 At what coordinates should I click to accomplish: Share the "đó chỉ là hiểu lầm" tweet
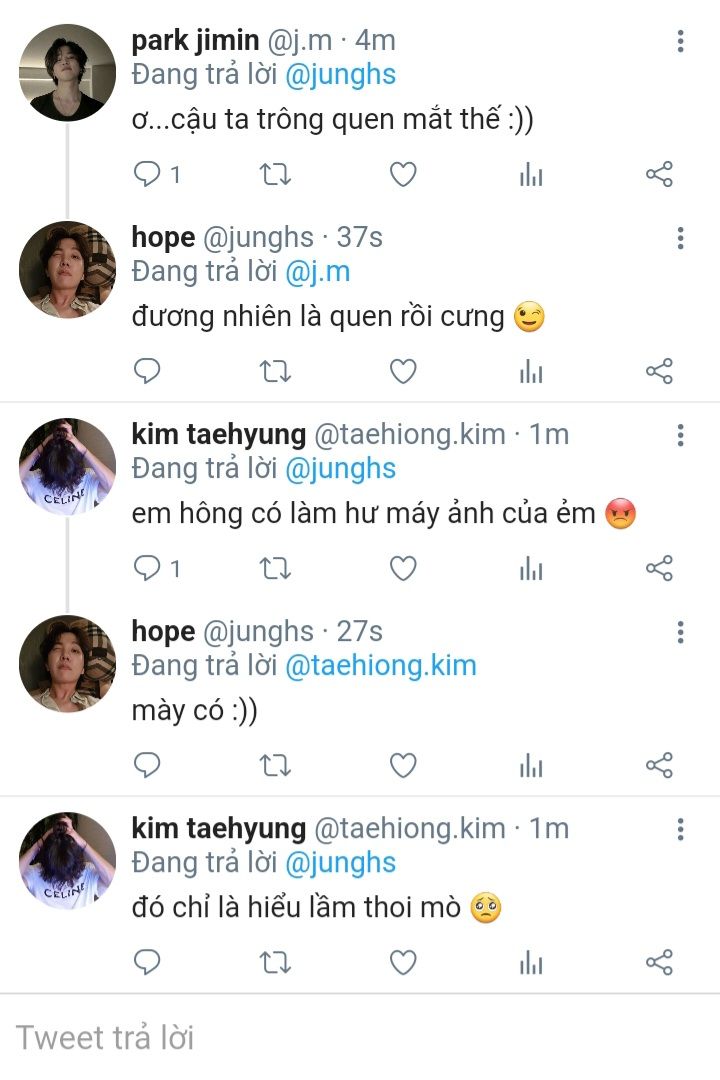coord(659,963)
